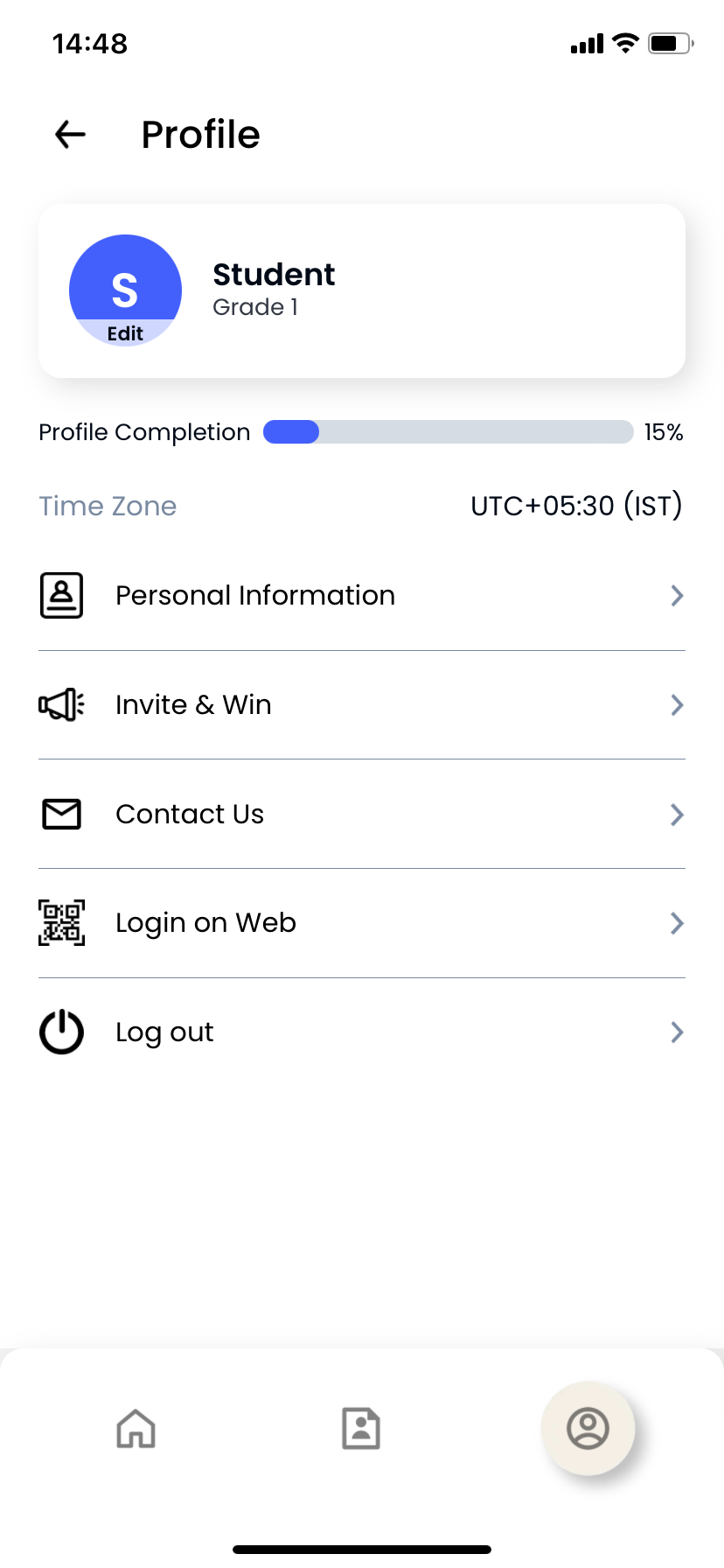Image resolution: width=724 pixels, height=1568 pixels.
Task: Open Invite & Win
Action: [x=362, y=705]
